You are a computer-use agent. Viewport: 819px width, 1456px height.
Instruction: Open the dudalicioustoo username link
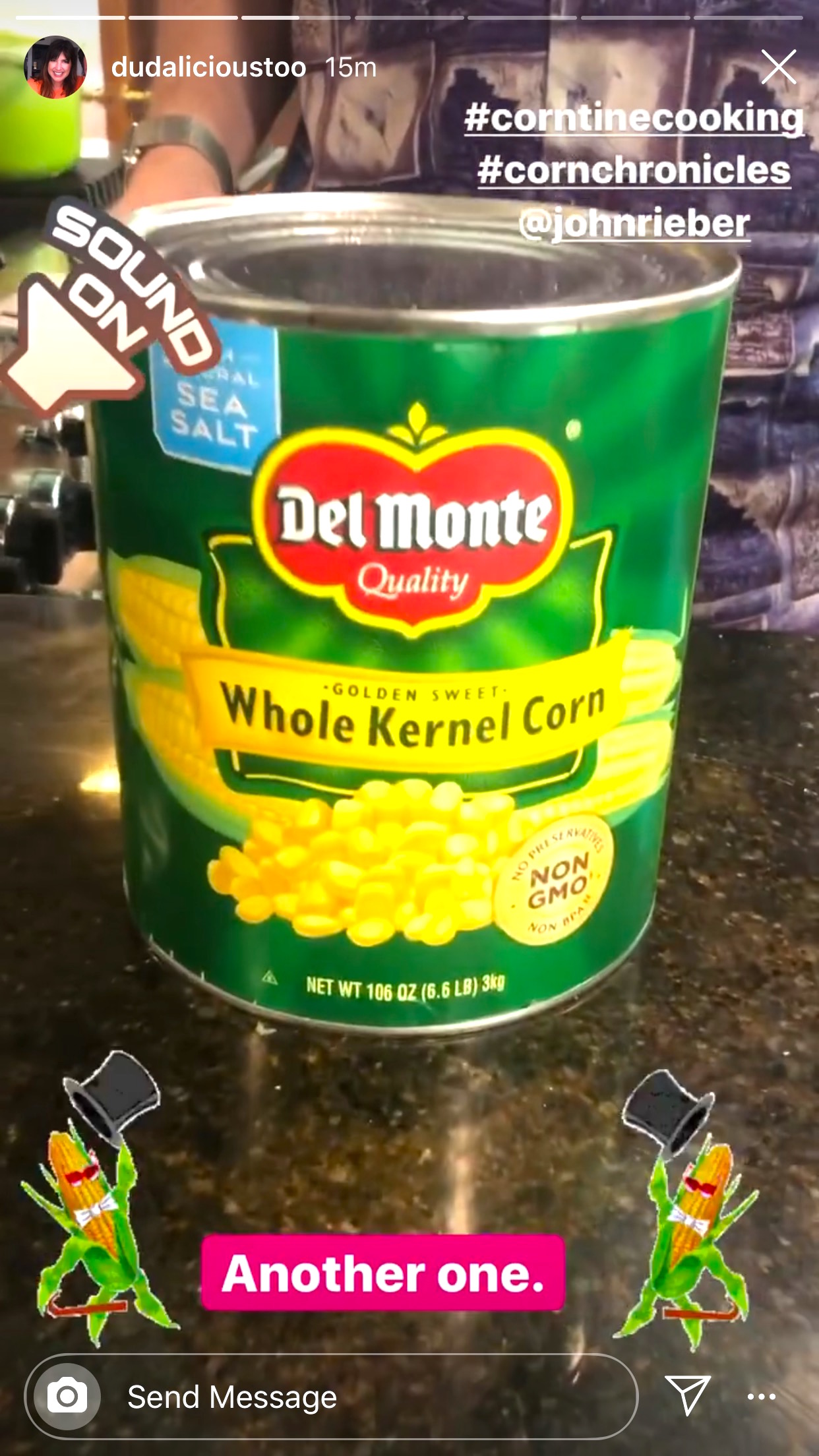coord(208,67)
